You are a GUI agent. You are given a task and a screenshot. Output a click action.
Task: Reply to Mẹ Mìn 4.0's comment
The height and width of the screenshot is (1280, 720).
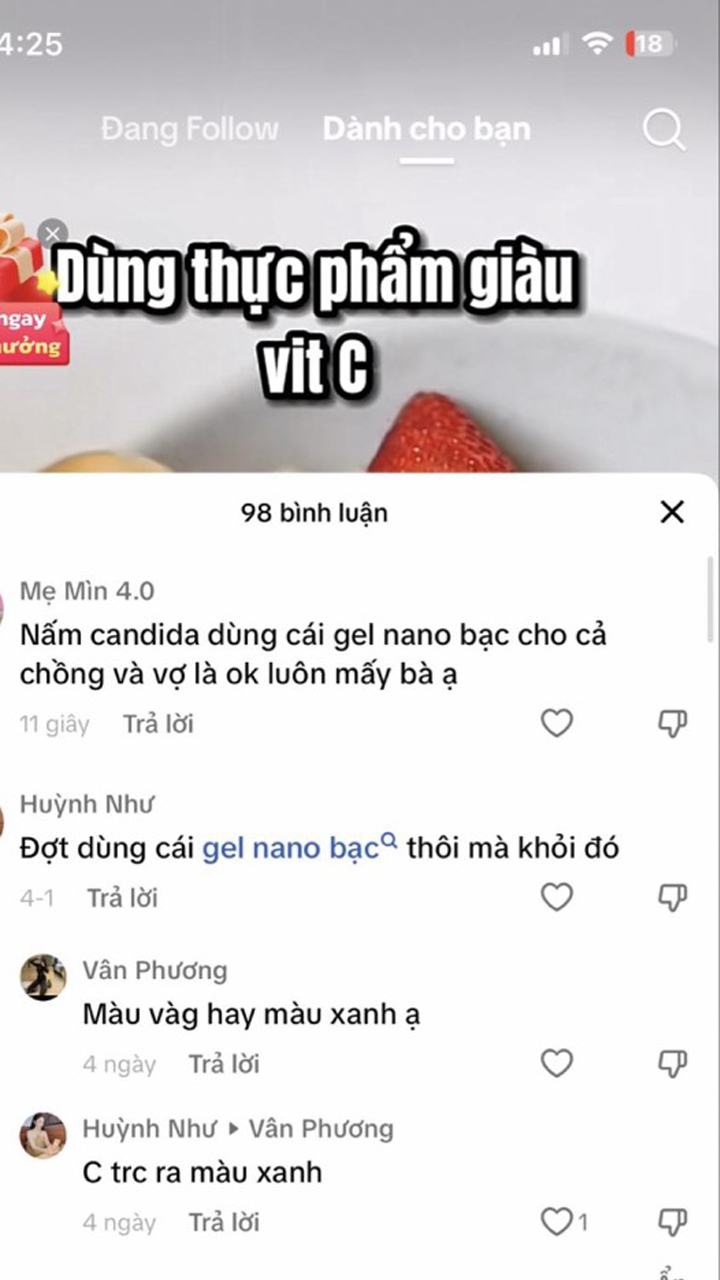(x=158, y=724)
